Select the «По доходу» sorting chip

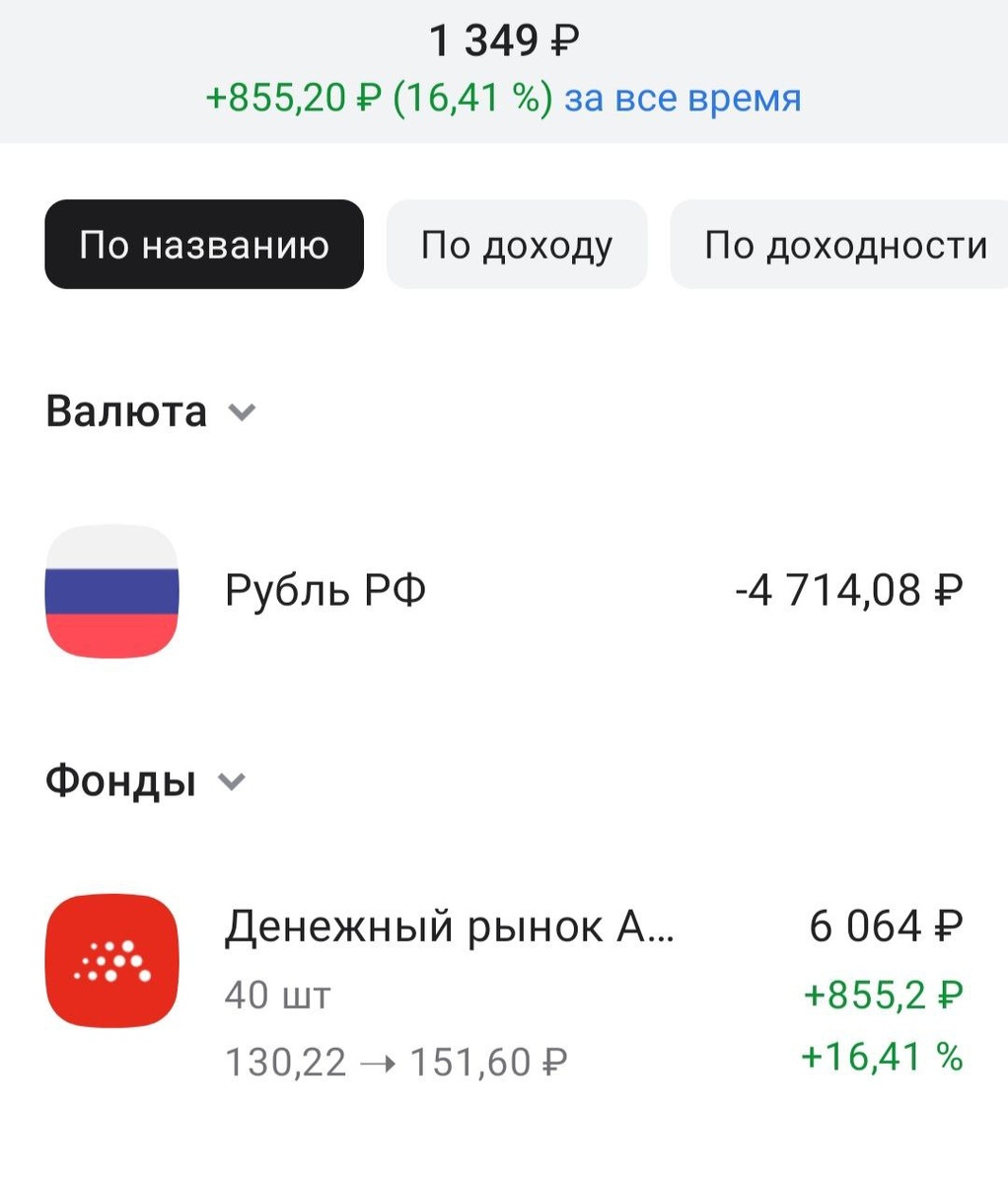pos(516,245)
